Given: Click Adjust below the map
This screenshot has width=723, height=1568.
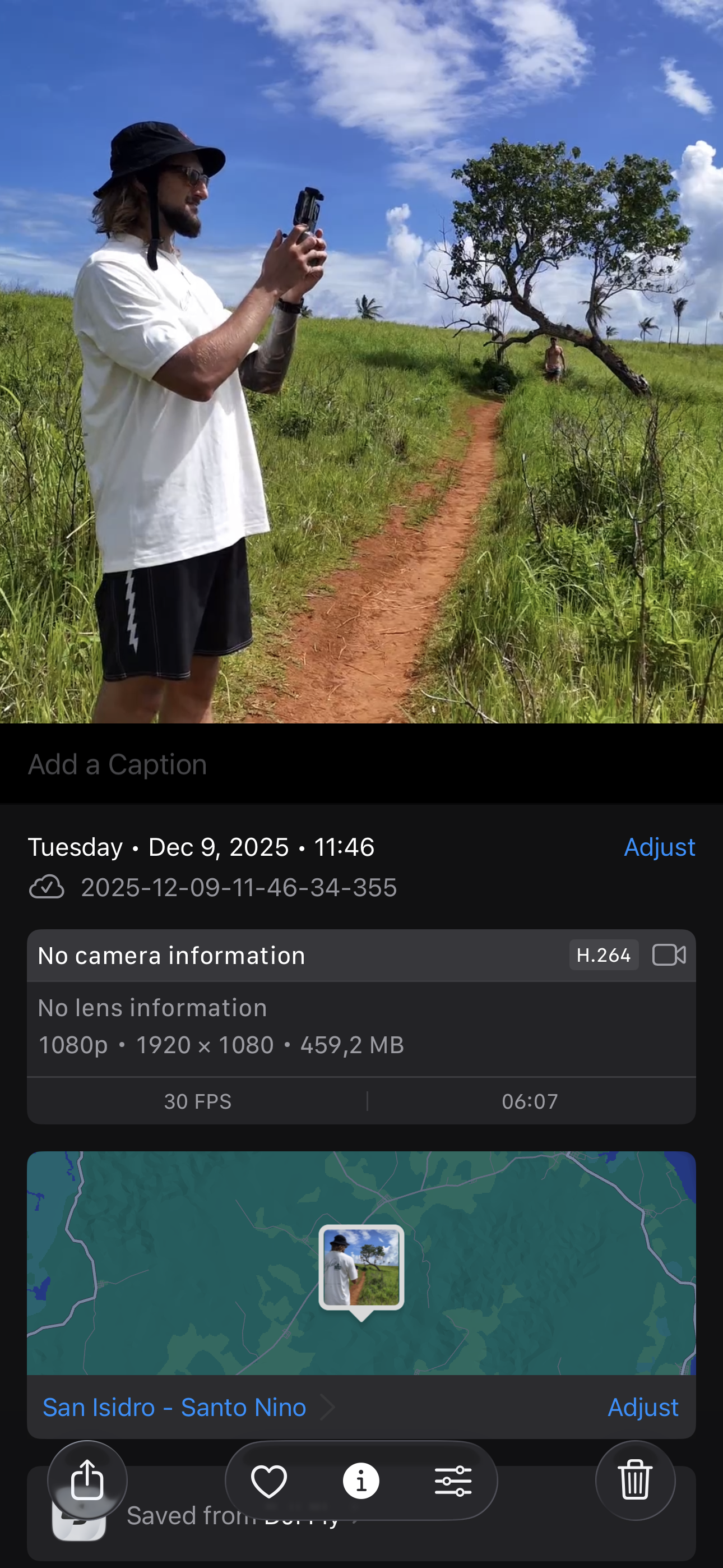Looking at the screenshot, I should point(643,1406).
